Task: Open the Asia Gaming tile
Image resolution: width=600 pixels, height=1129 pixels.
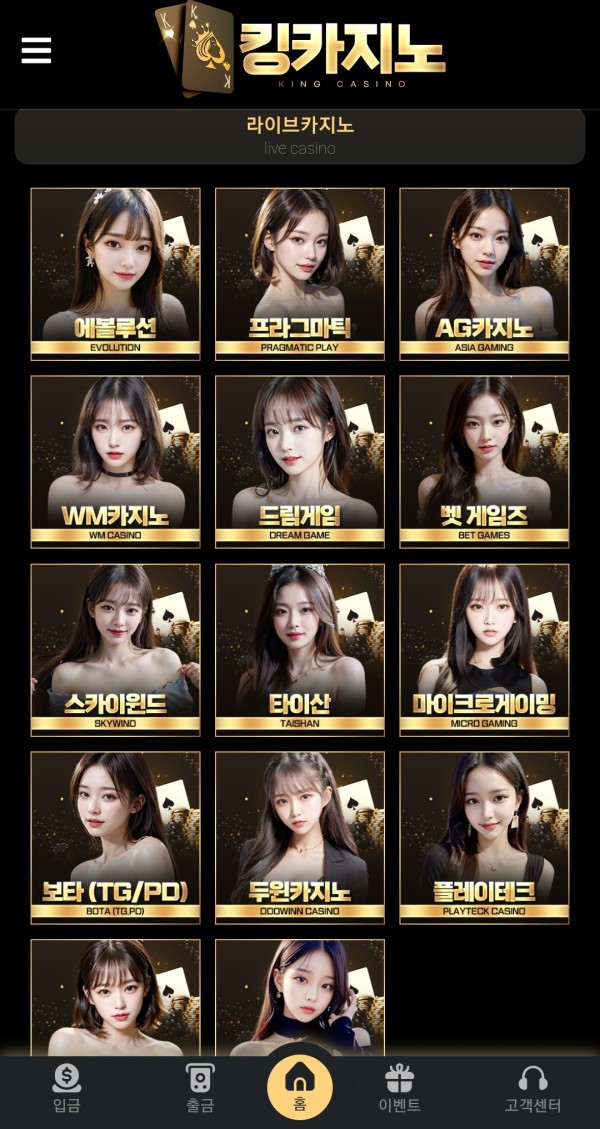Action: point(484,273)
